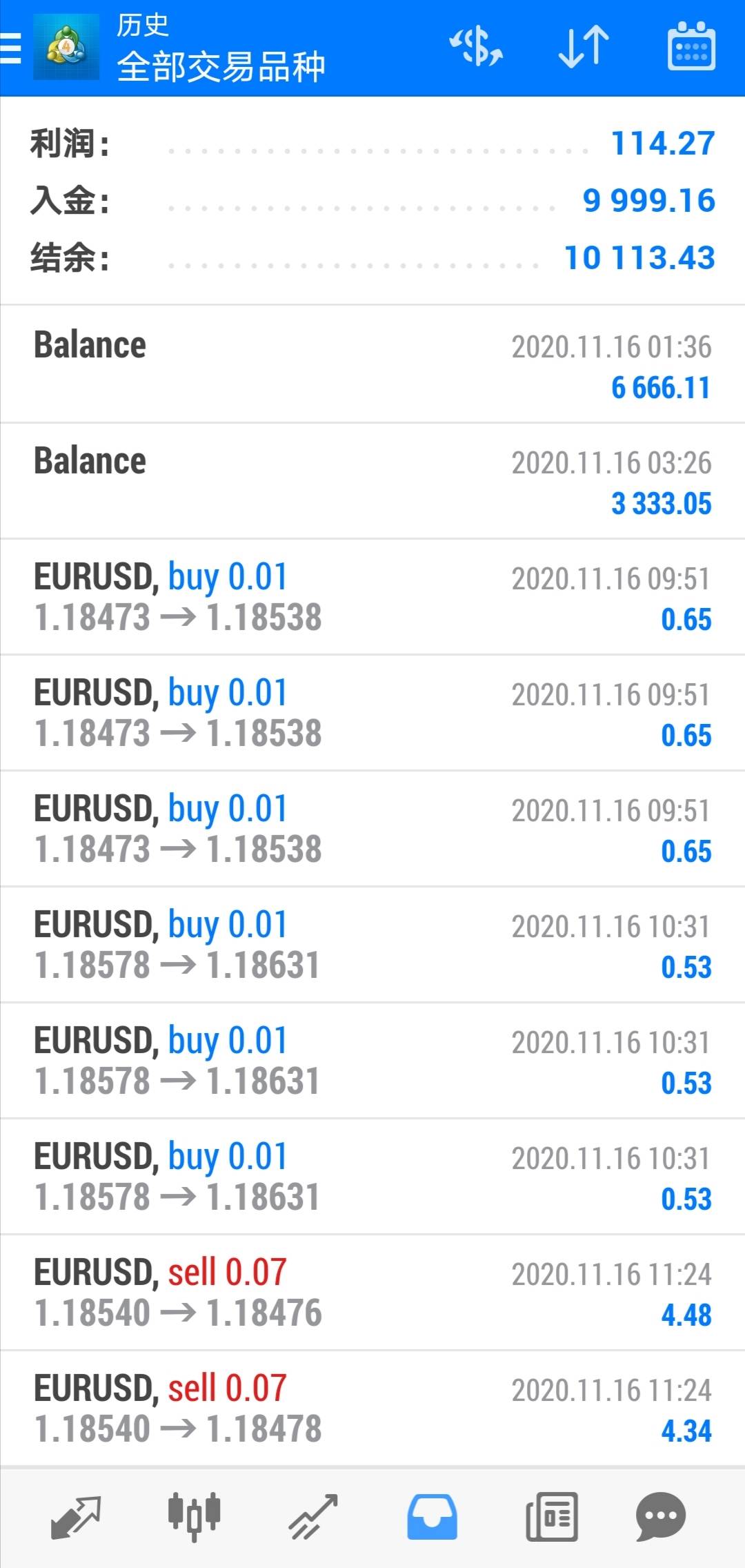Image resolution: width=745 pixels, height=1568 pixels.
Task: Open the Balance entry of 6 666.11
Action: 372,364
